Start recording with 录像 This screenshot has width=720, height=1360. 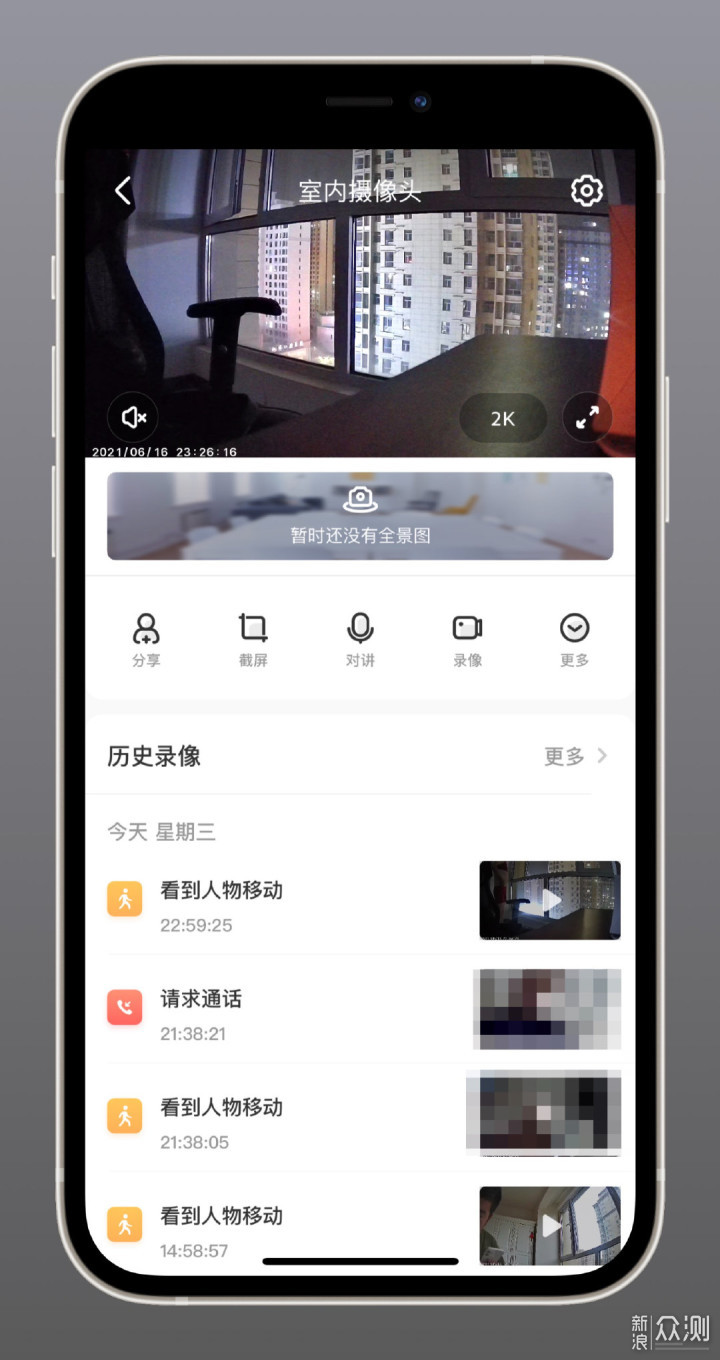(467, 640)
